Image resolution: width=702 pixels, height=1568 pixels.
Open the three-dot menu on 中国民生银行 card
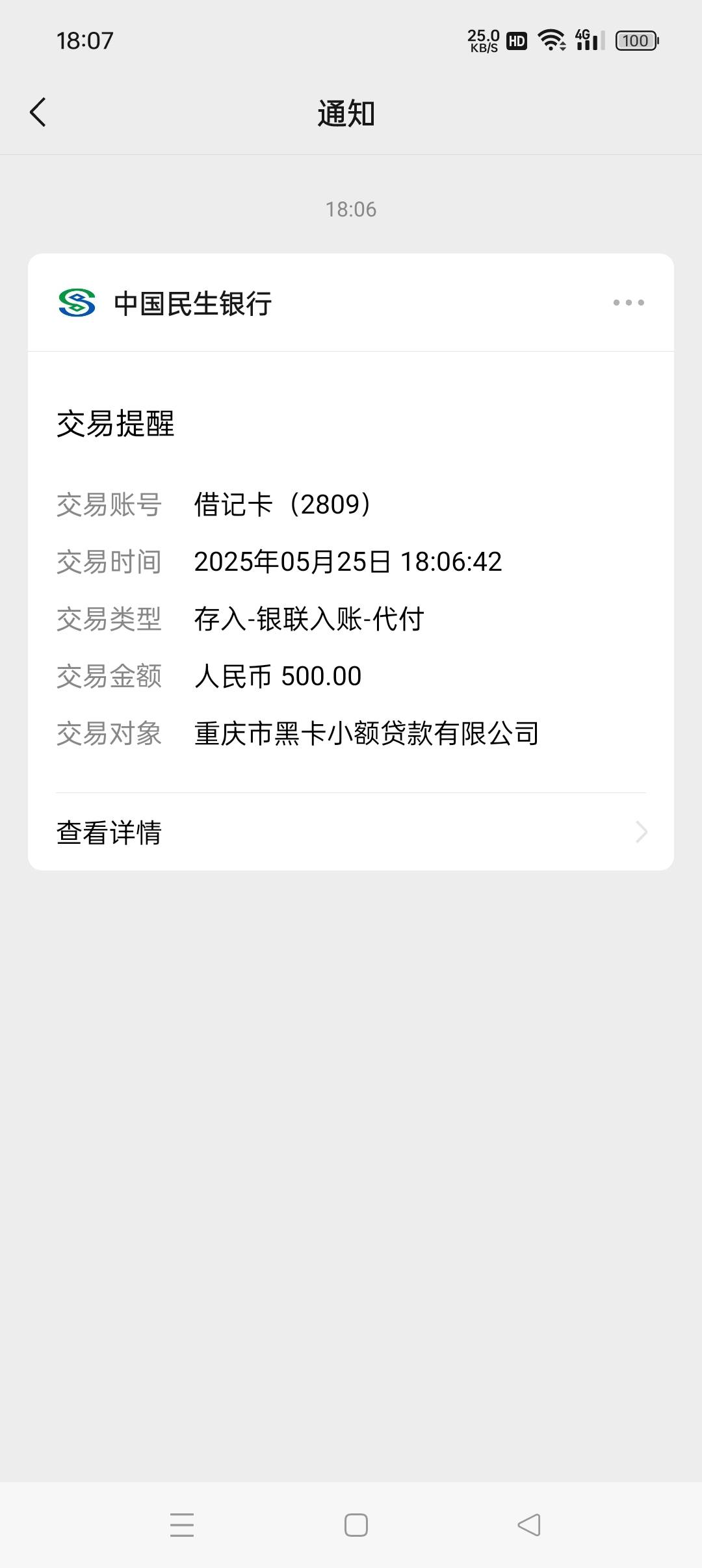pyautogui.click(x=629, y=302)
